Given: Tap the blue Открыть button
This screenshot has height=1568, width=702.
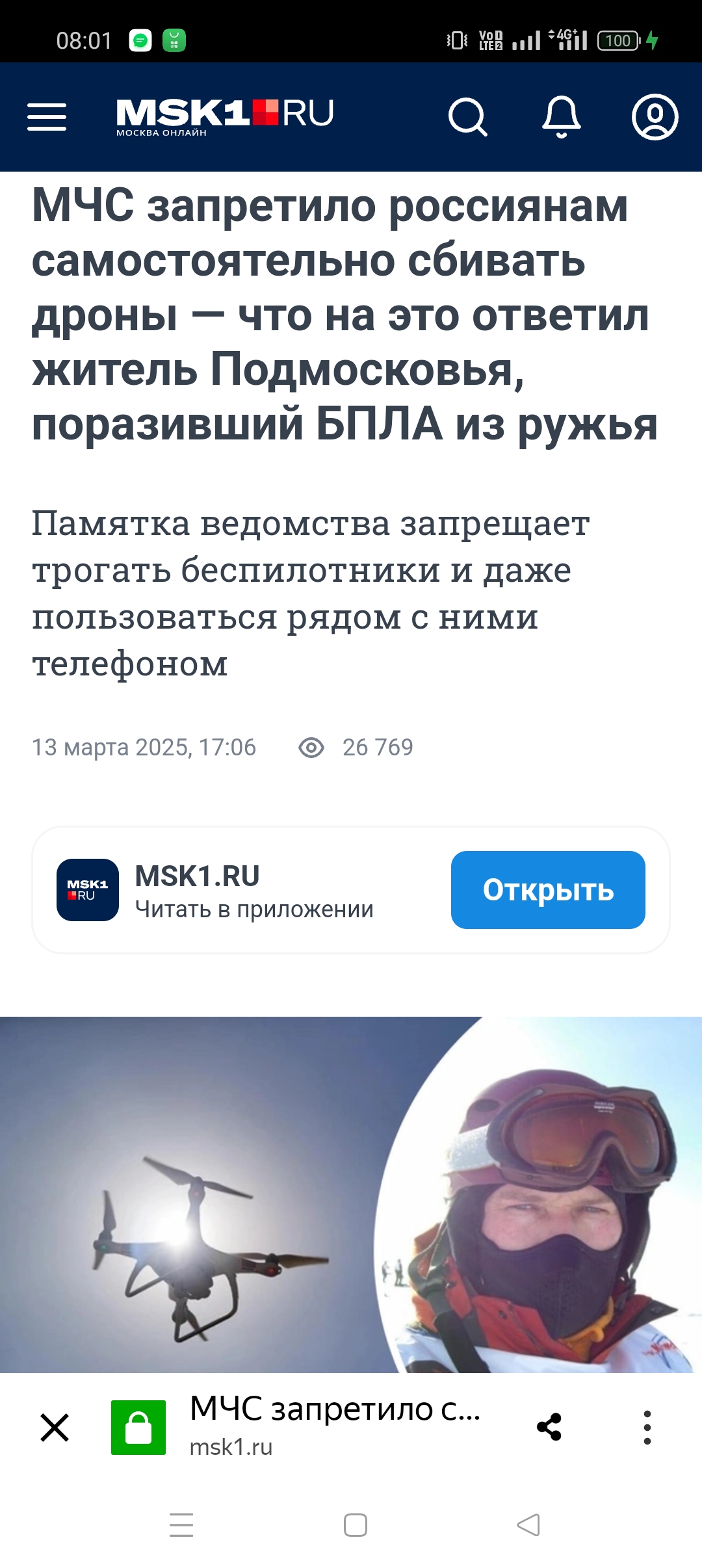Looking at the screenshot, I should (547, 889).
